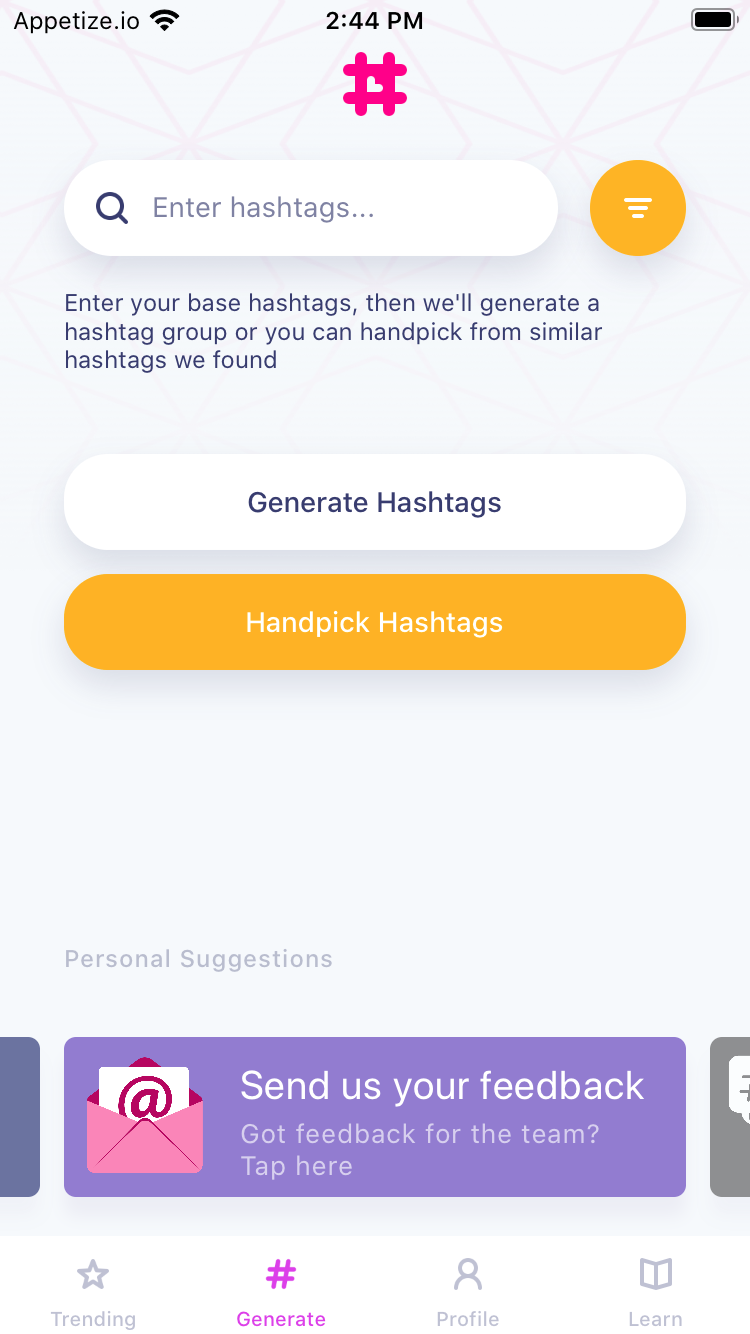Tap Generate Hashtags button
Viewport: 750px width, 1334px height.
click(x=374, y=502)
